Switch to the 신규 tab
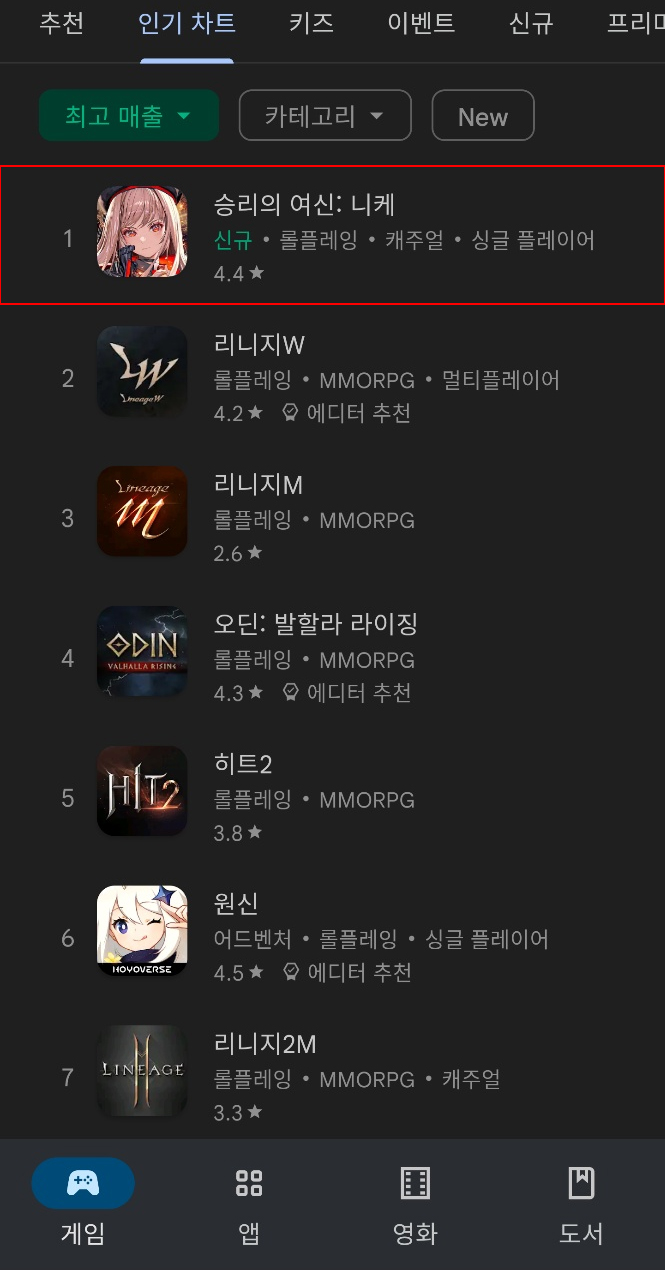This screenshot has height=1270, width=665. tap(531, 24)
